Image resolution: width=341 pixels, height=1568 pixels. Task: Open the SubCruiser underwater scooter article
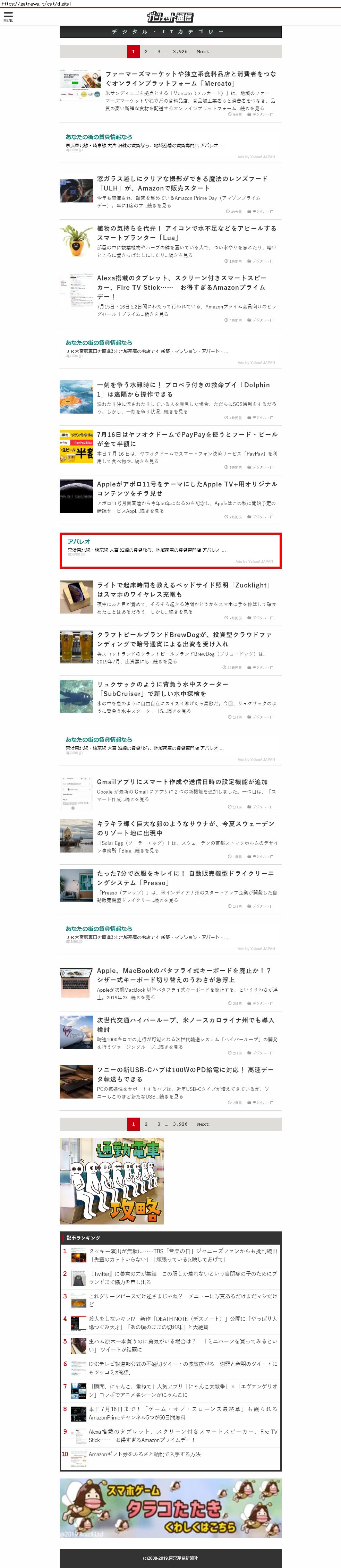(x=163, y=689)
